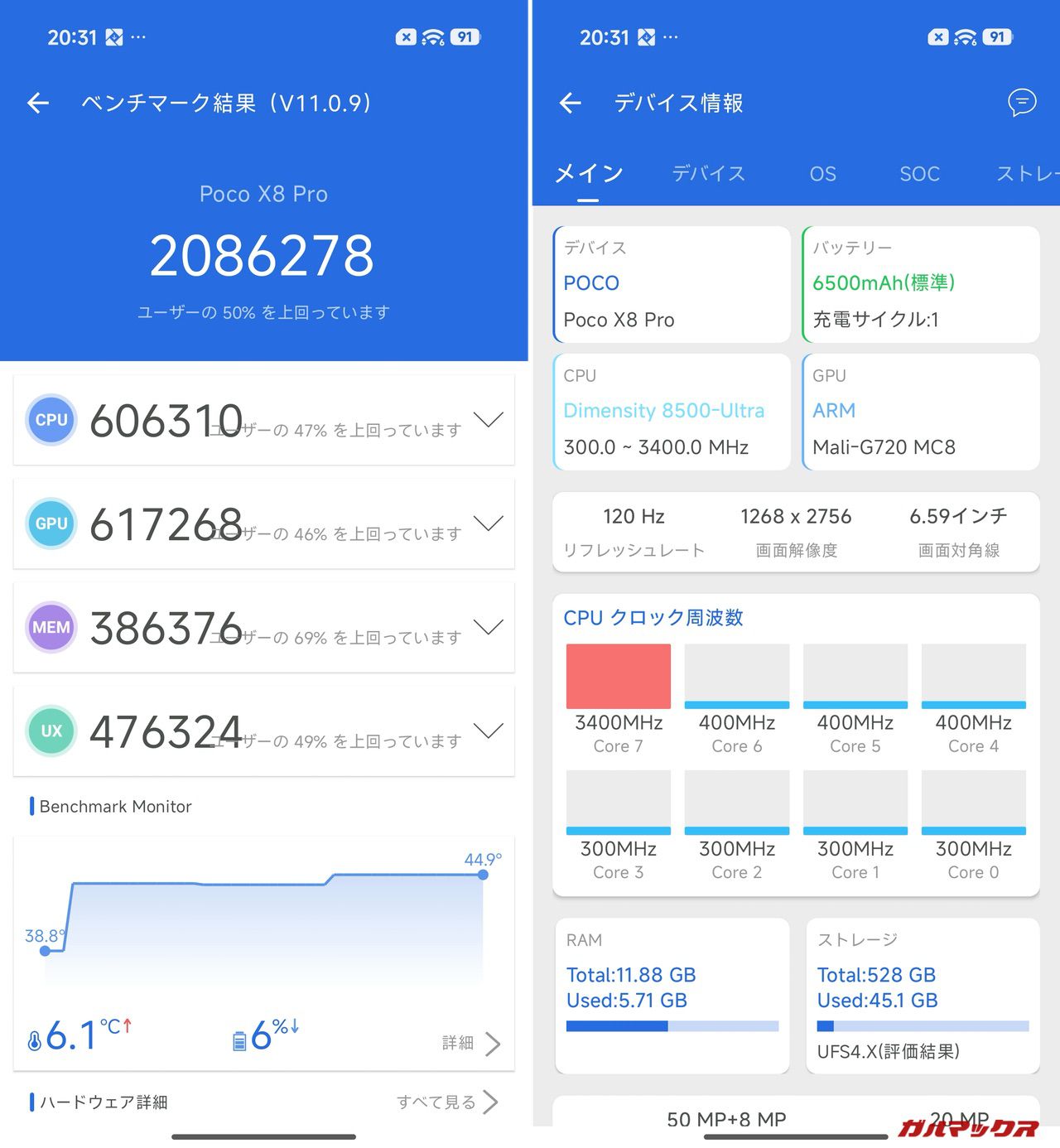Expand the UX score 476324 row
Image resolution: width=1060 pixels, height=1148 pixels.
[488, 731]
